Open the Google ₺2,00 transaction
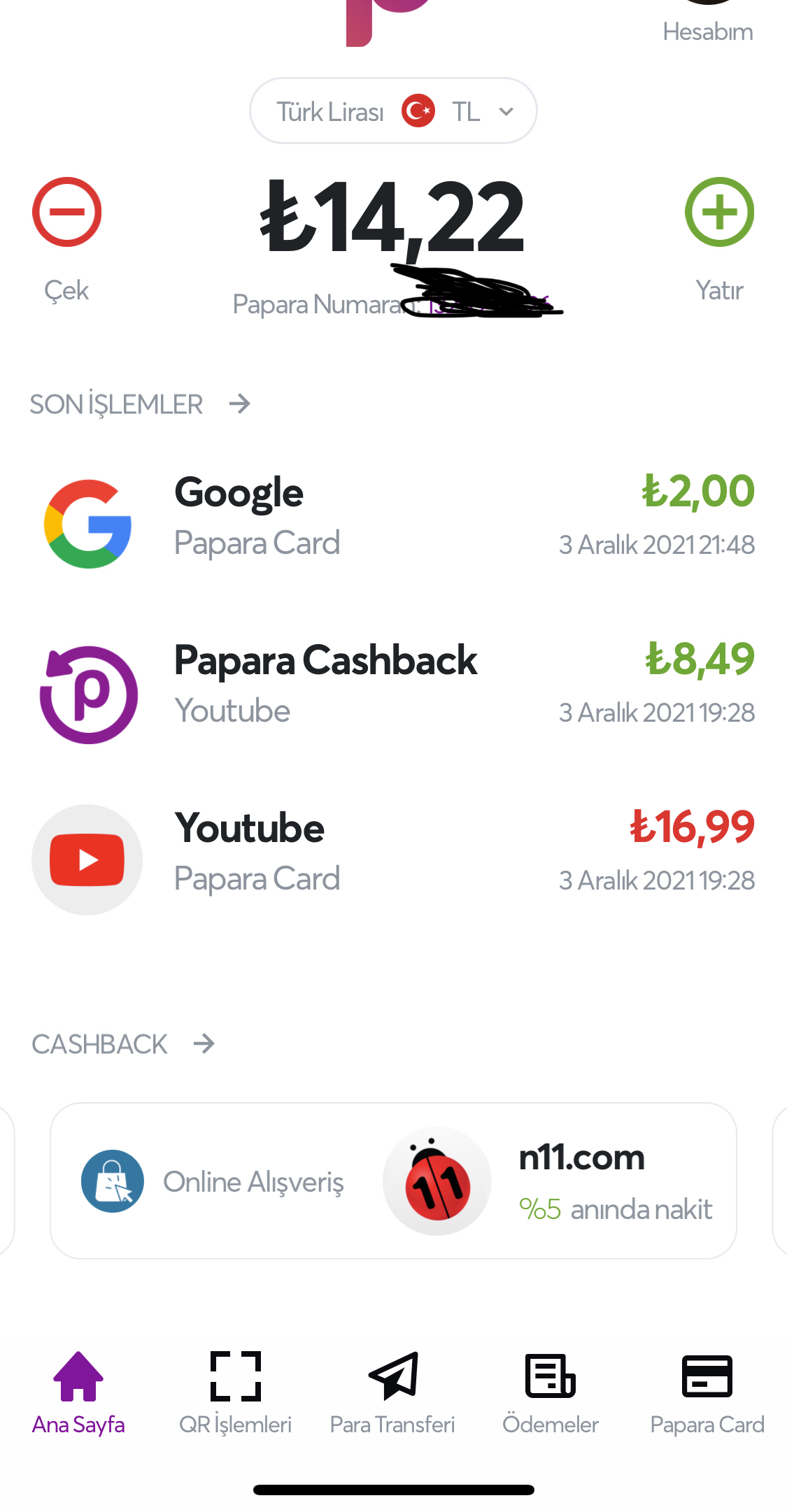This screenshot has width=787, height=1512. click(x=393, y=522)
